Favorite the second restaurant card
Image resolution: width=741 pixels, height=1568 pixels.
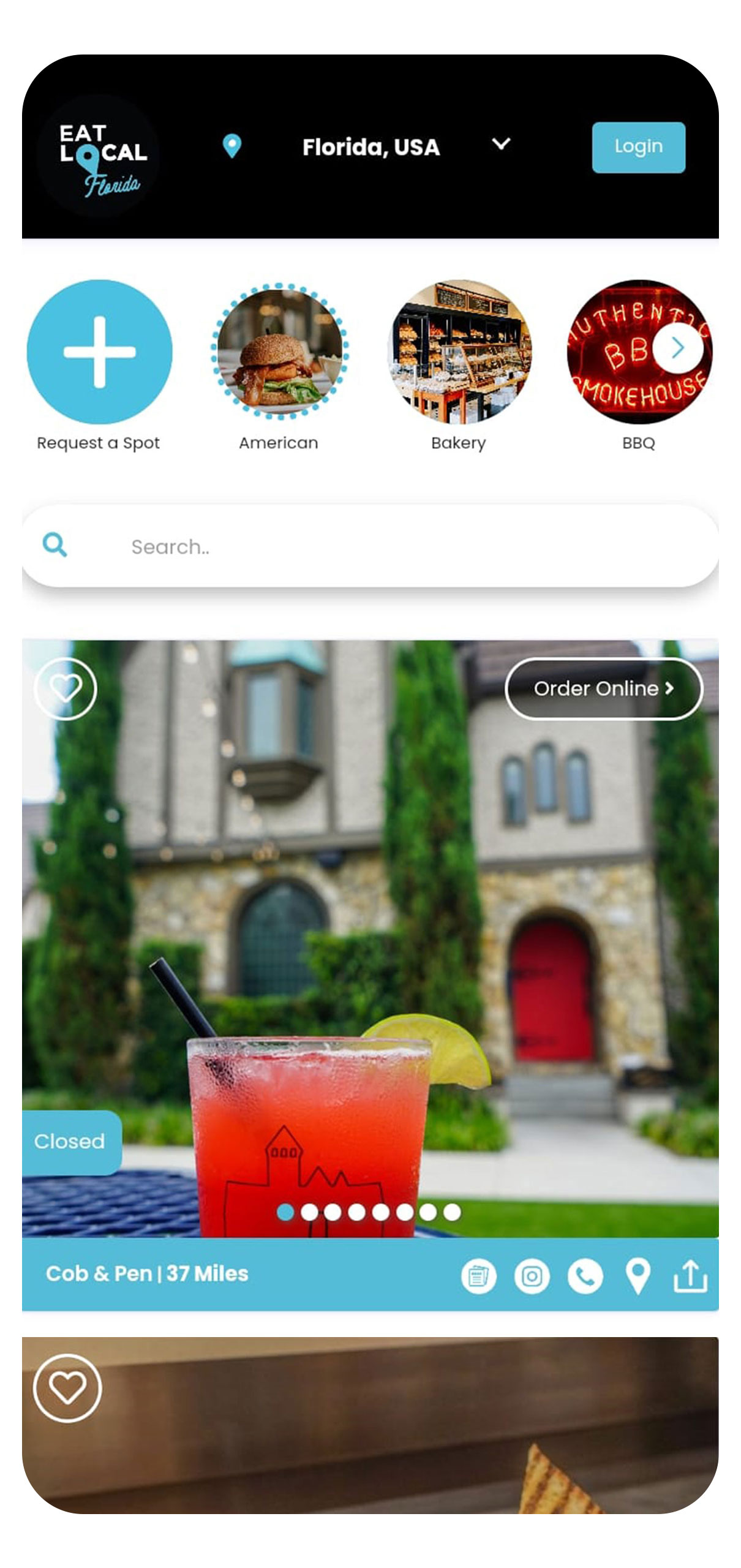67,1388
